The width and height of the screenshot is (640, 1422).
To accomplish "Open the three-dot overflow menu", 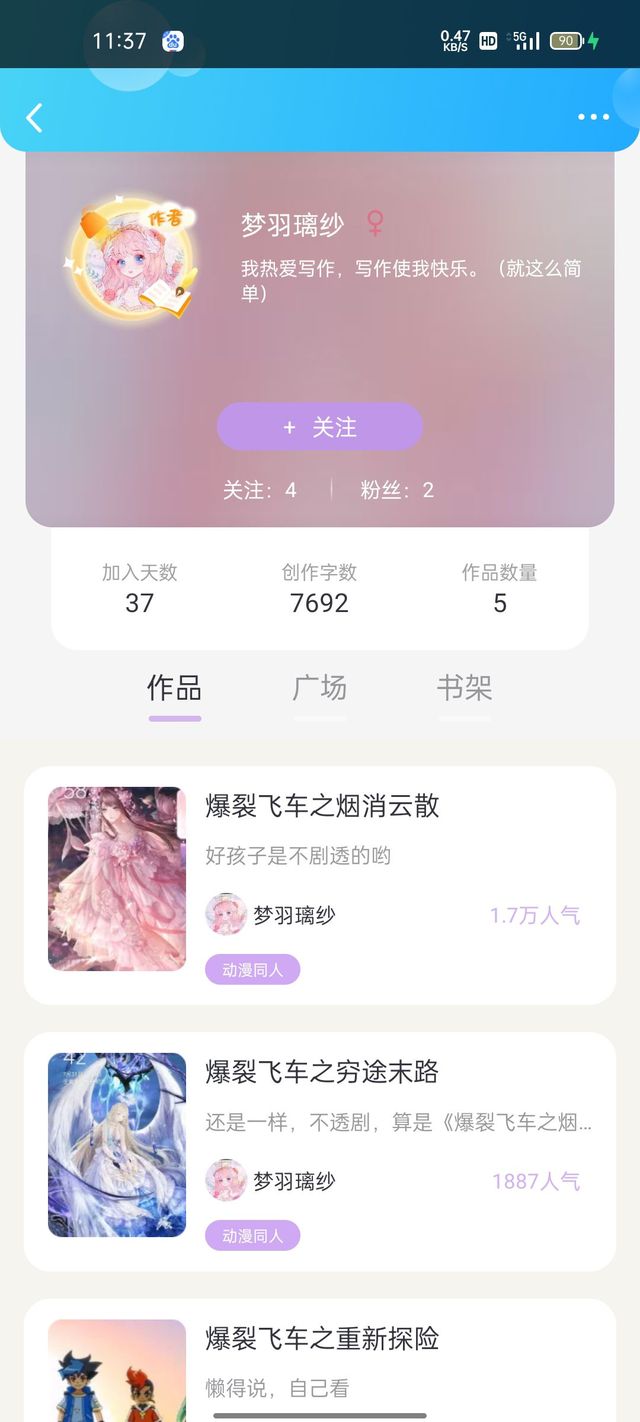I will [x=593, y=118].
